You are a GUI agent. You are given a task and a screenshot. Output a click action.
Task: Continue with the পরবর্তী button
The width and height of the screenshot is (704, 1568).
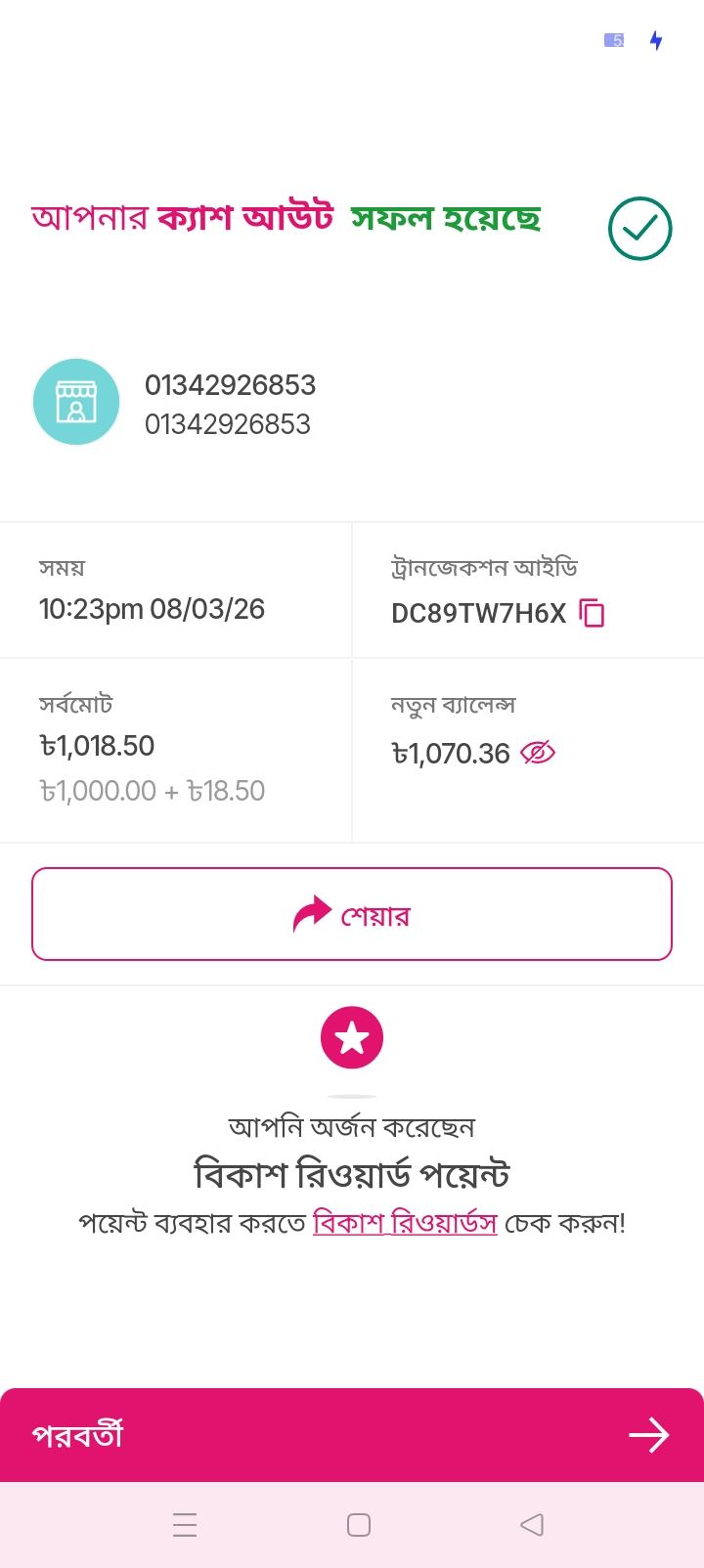352,1435
